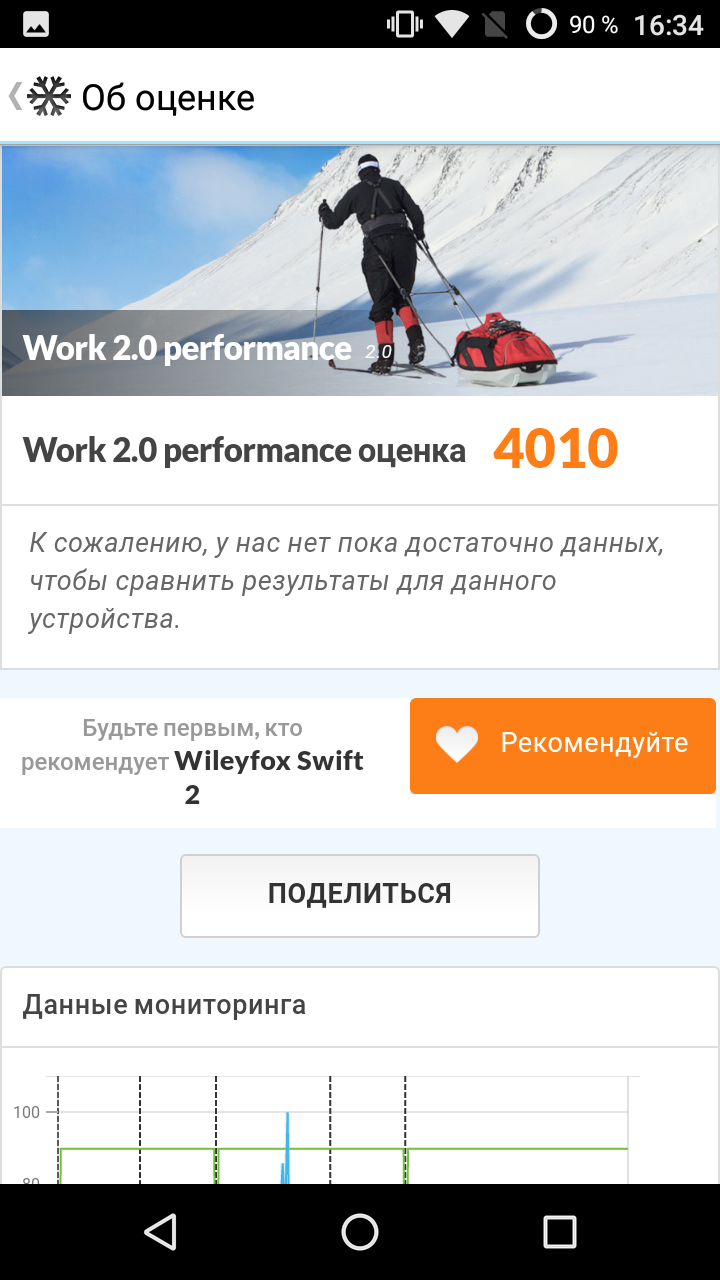This screenshot has width=720, height=1280.
Task: Open recent apps overview
Action: 560,1232
